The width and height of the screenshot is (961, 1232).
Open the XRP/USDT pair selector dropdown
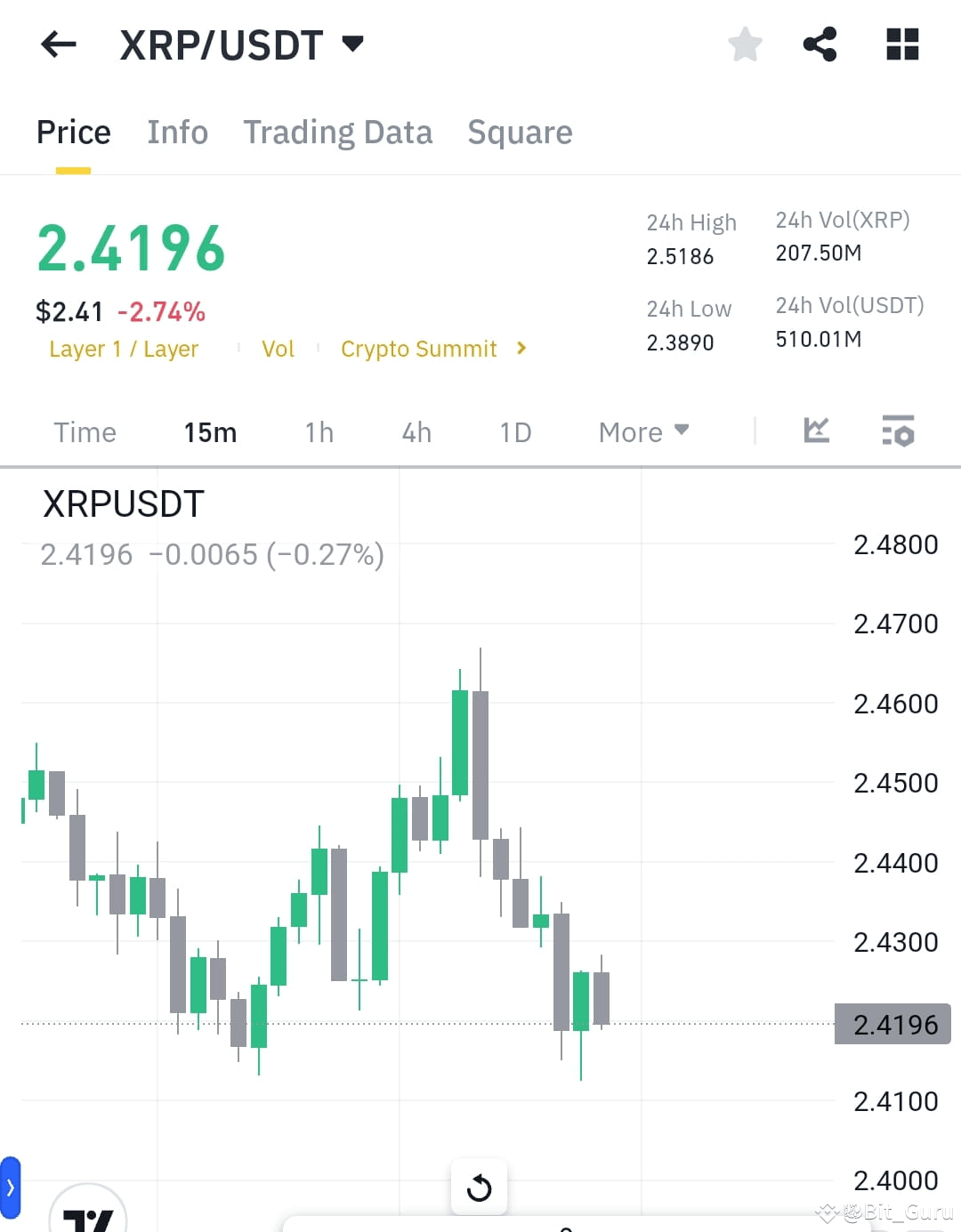352,42
